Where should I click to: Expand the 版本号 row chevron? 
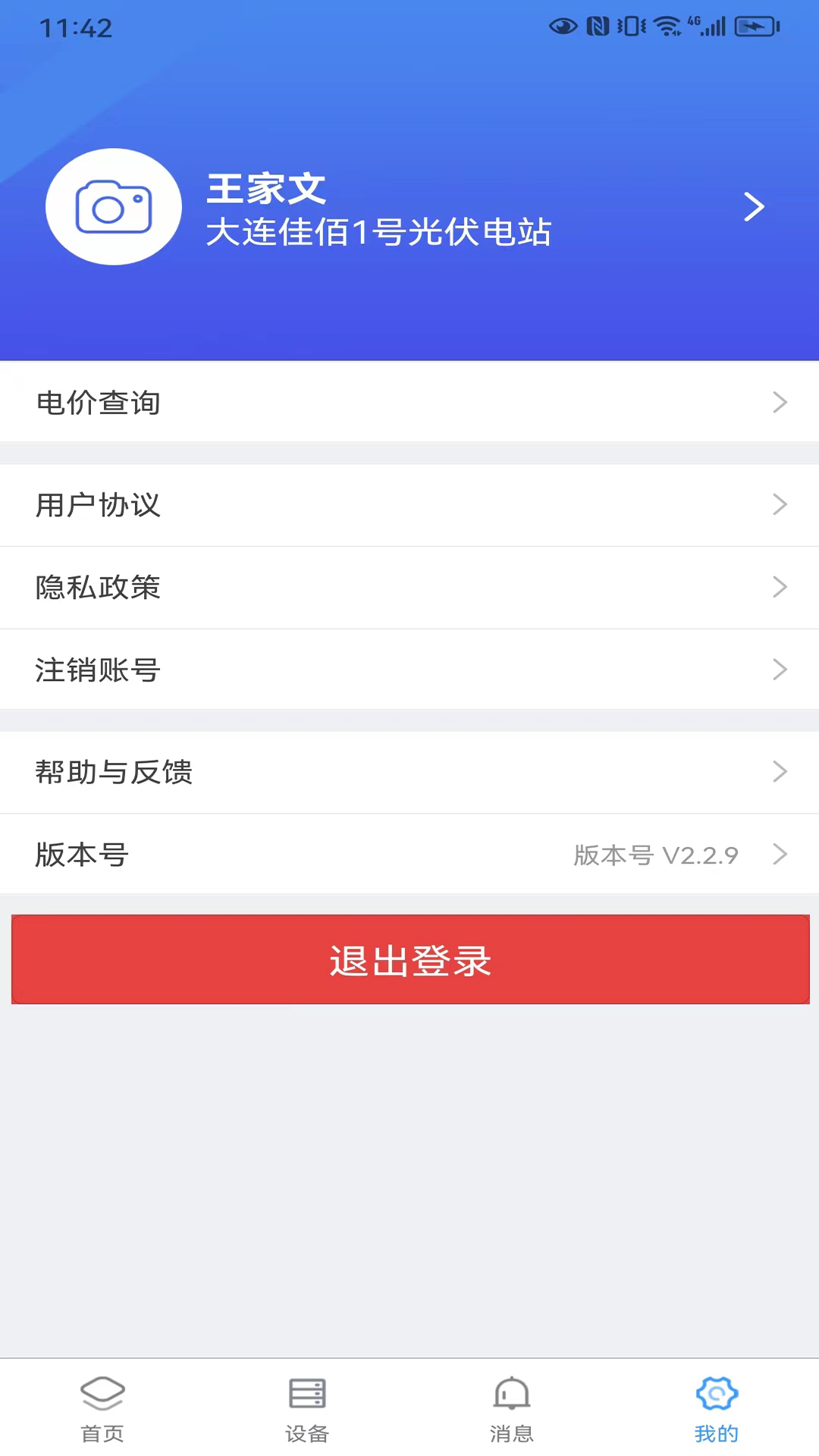point(780,855)
